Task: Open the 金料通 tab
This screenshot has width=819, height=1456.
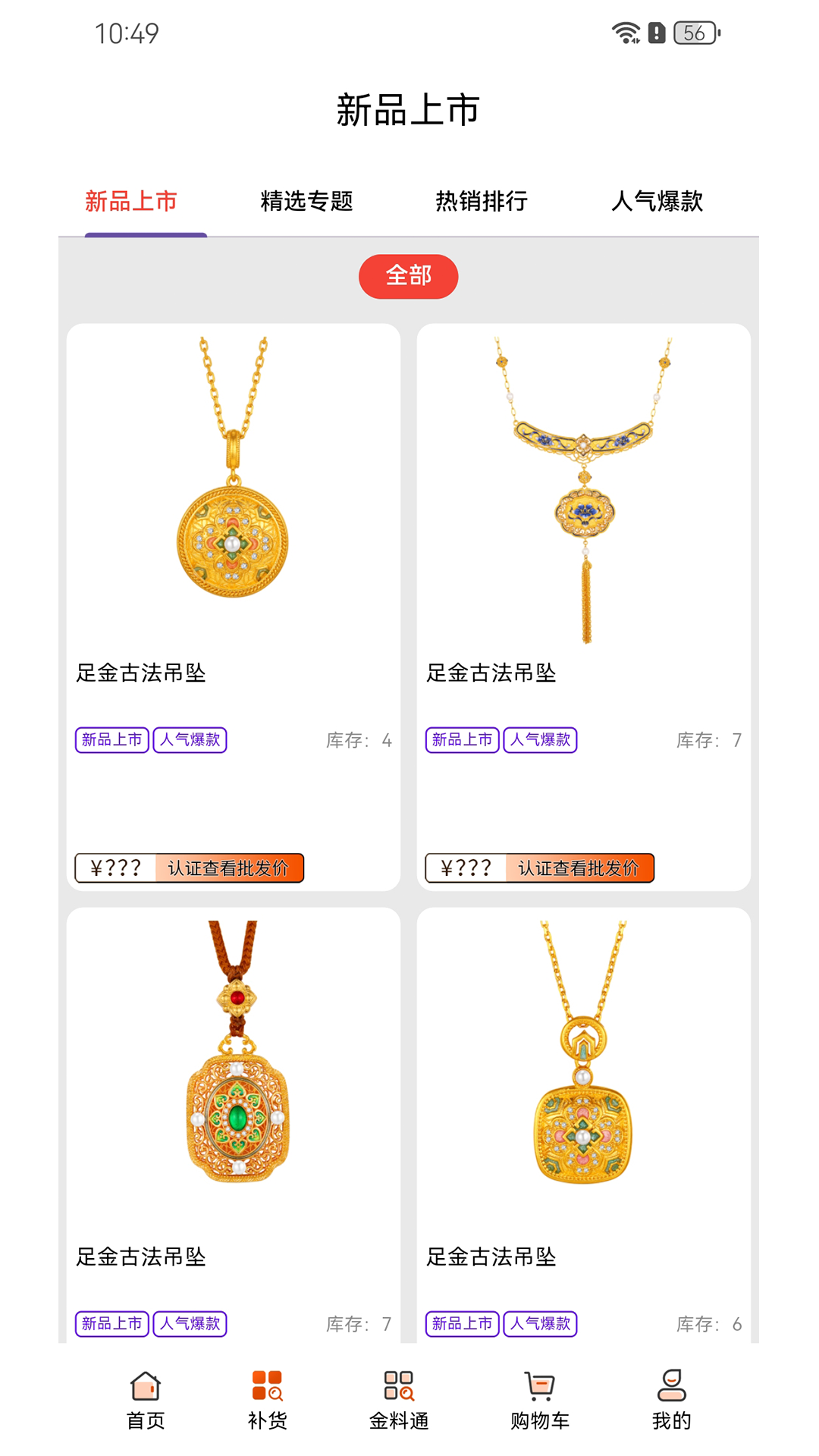Action: coord(399,1400)
